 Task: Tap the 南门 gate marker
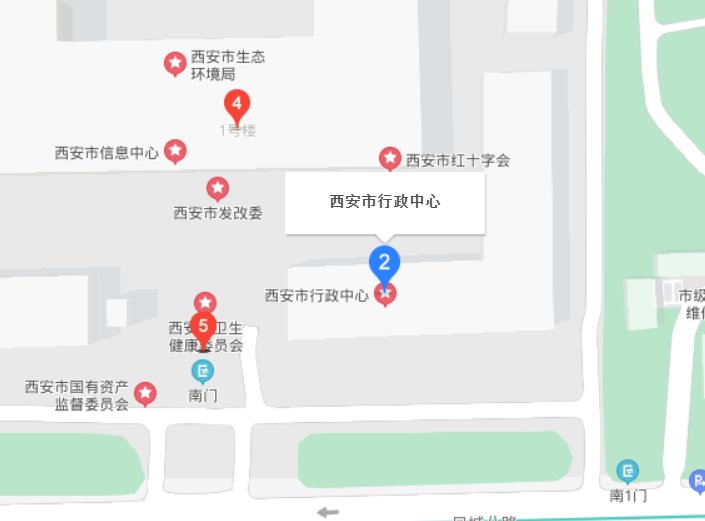coord(203,372)
